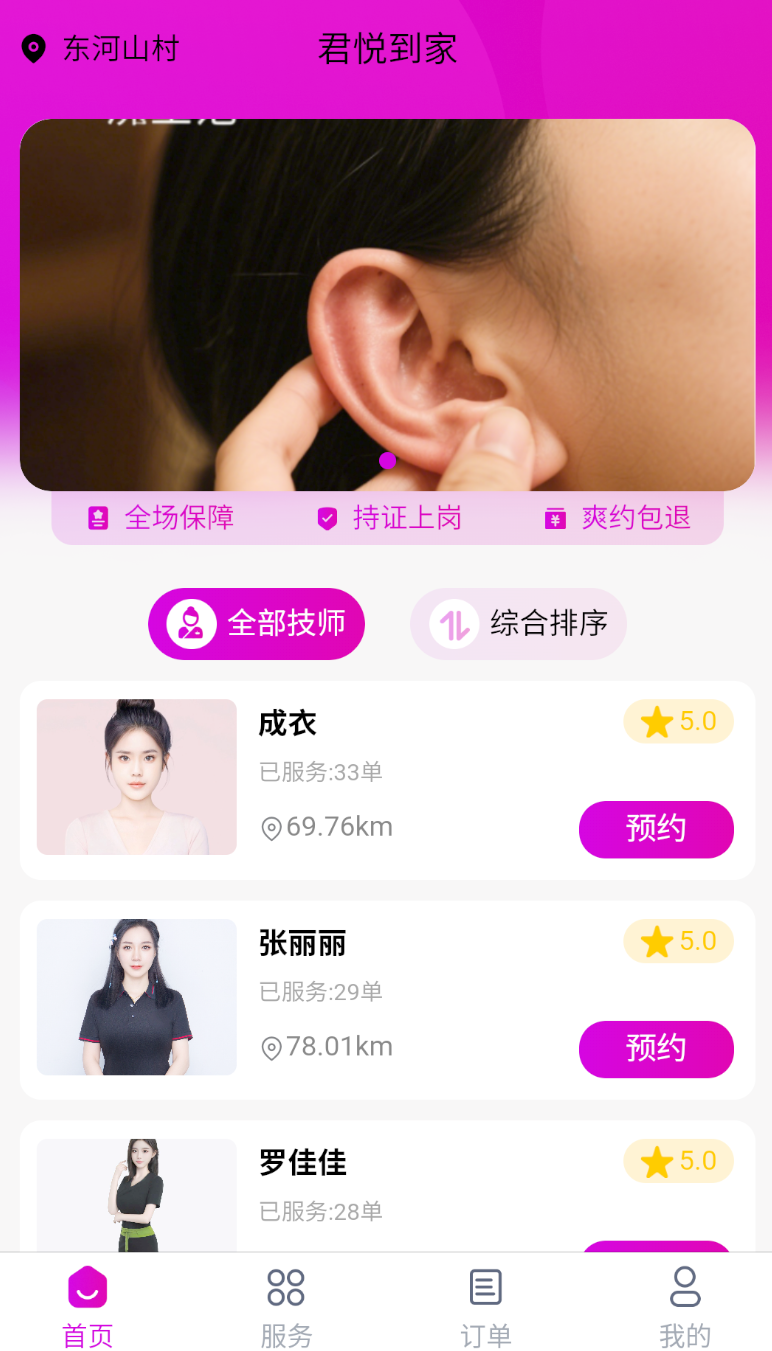
Task: Tap 预约 for 张丽丽
Action: 656,1049
